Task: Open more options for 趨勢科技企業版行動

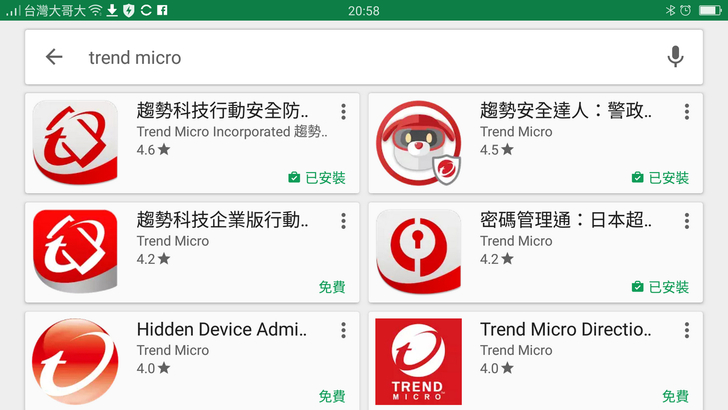Action: click(343, 221)
